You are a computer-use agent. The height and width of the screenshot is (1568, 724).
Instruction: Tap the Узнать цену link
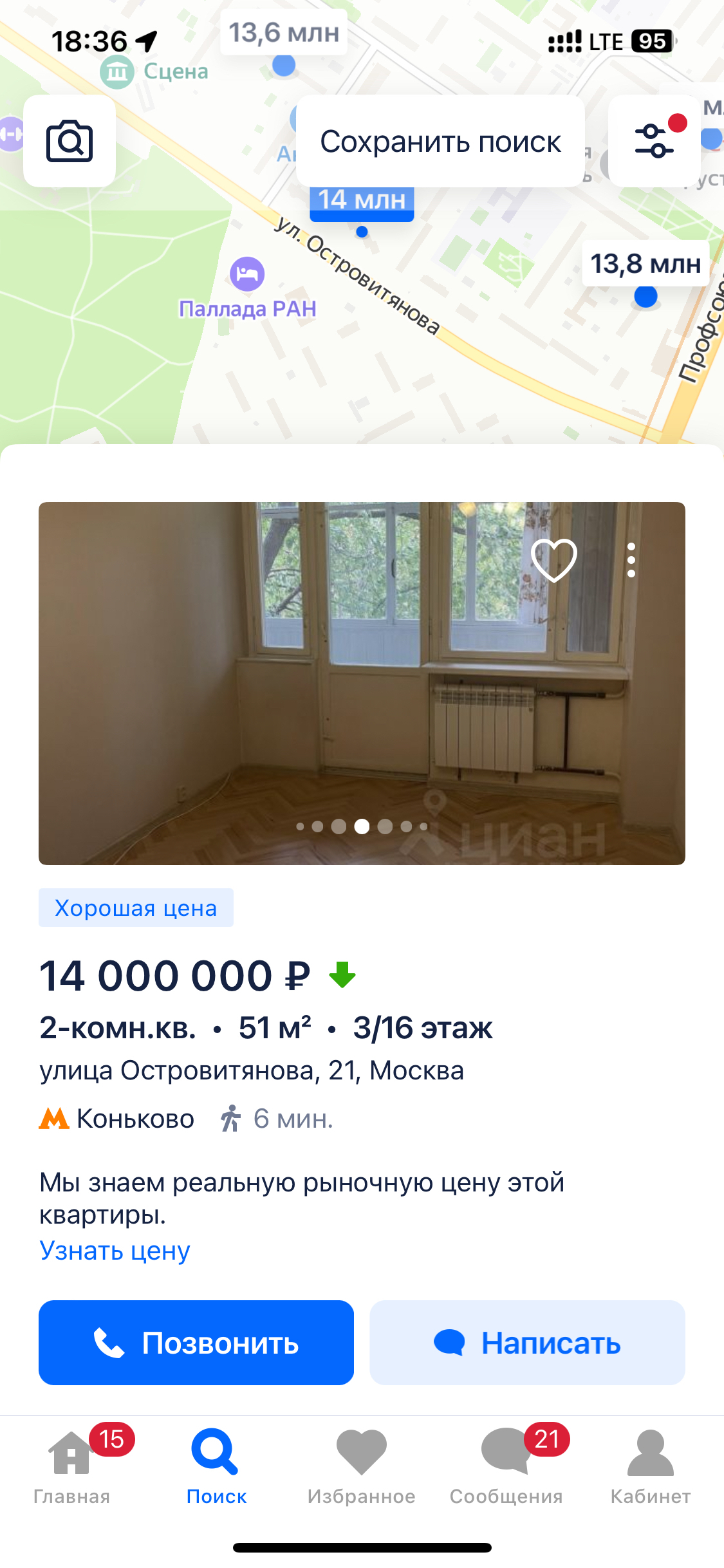tap(115, 1251)
